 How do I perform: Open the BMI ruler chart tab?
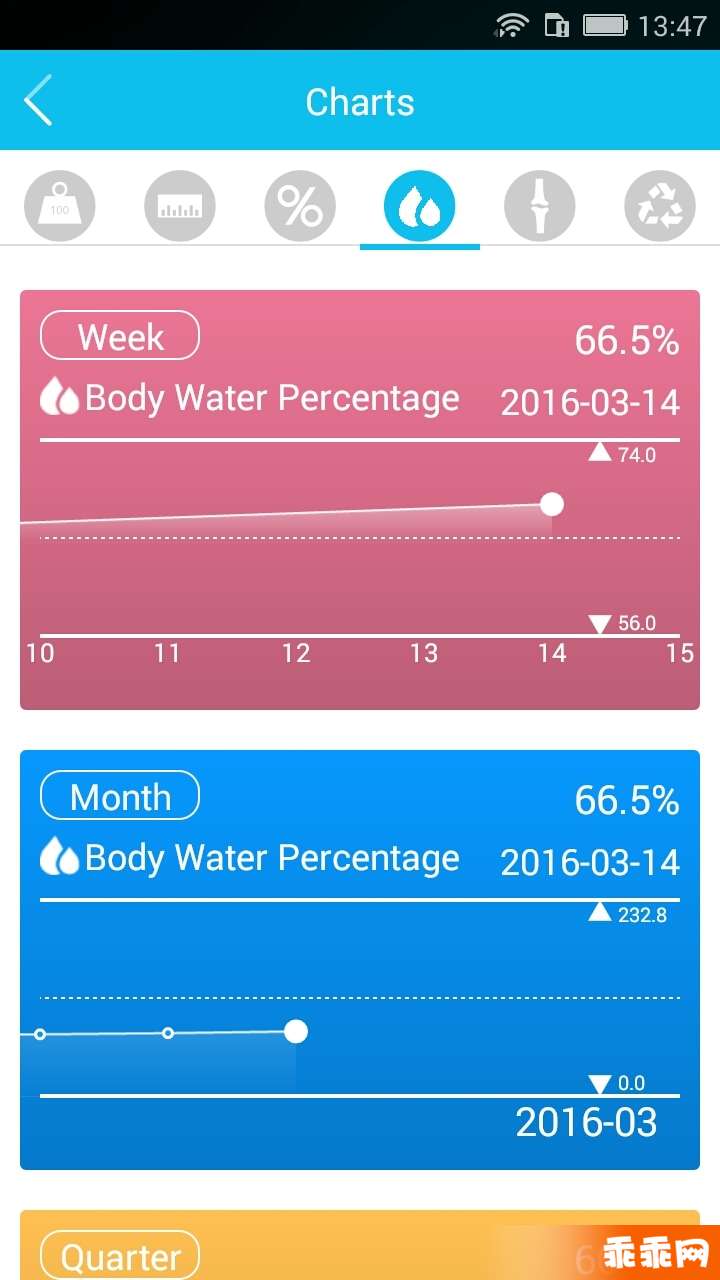[180, 206]
